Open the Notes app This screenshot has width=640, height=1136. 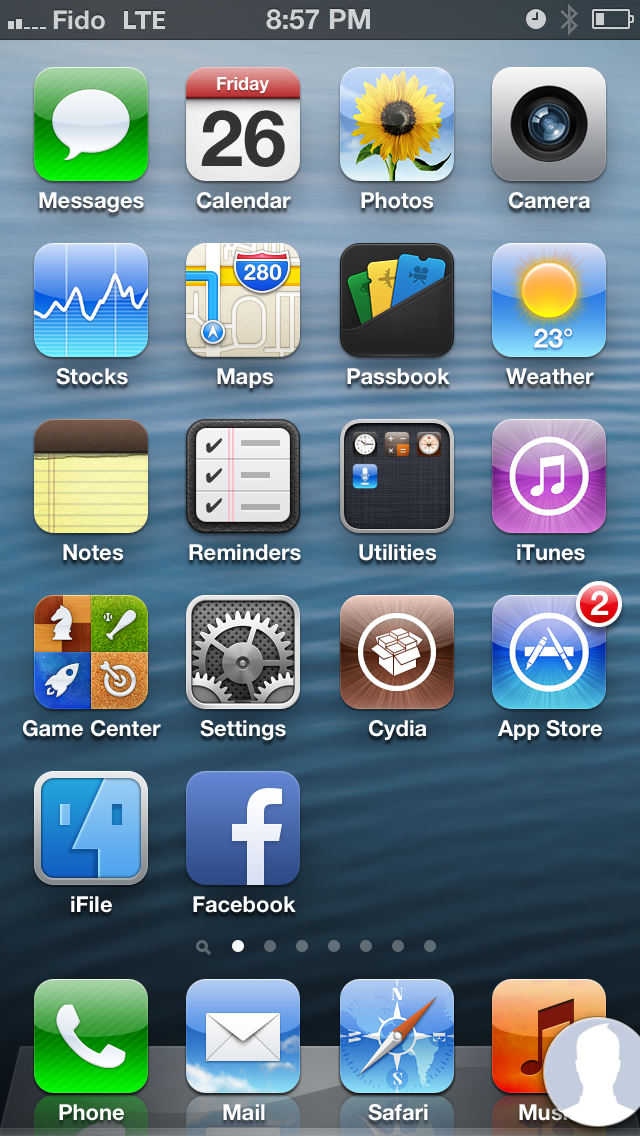pyautogui.click(x=91, y=477)
